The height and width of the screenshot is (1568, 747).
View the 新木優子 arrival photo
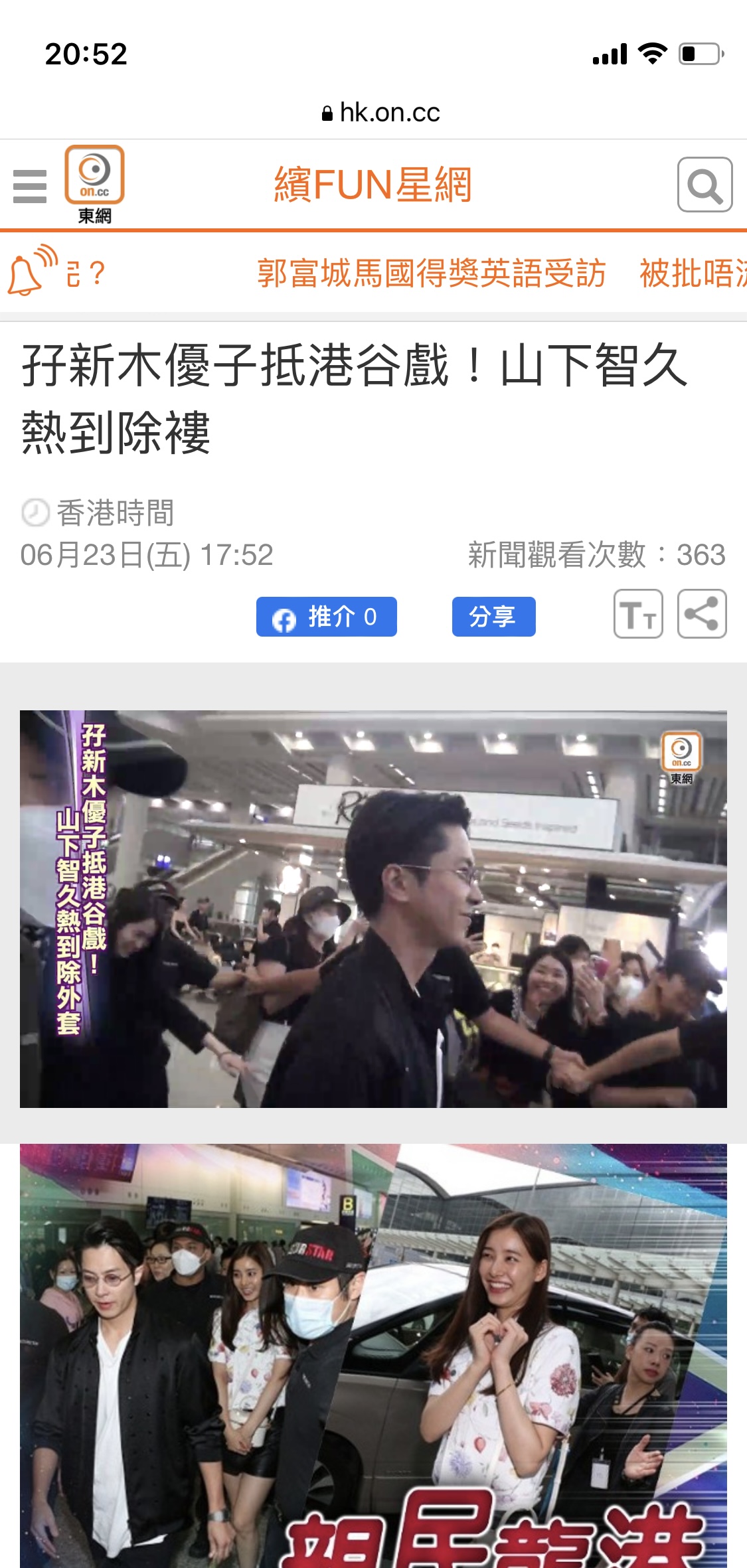(x=373, y=1356)
